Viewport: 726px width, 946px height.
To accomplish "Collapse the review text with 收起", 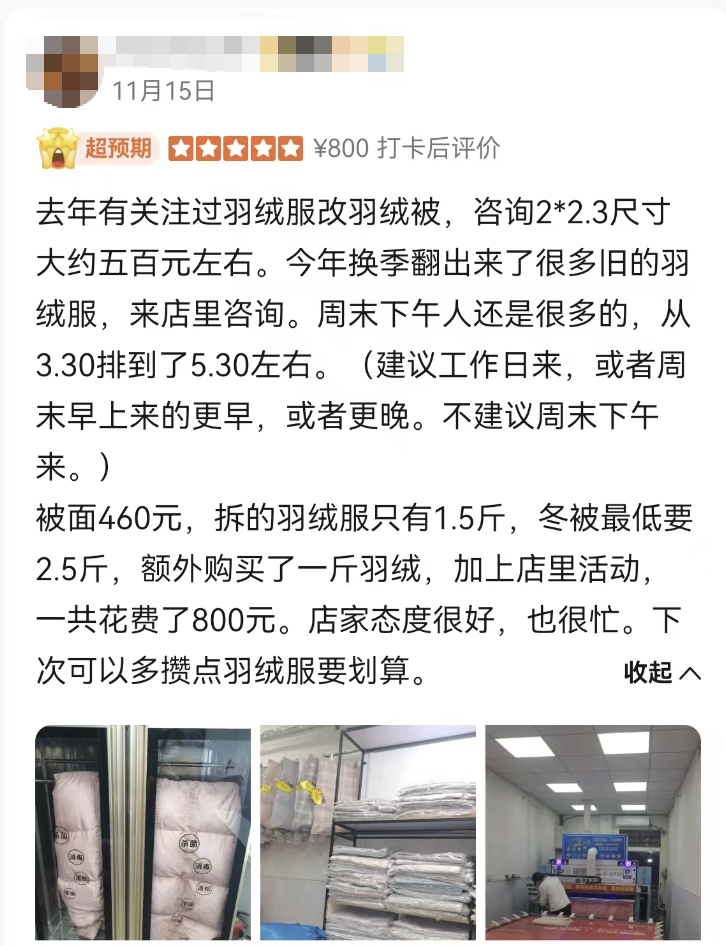I will 662,672.
